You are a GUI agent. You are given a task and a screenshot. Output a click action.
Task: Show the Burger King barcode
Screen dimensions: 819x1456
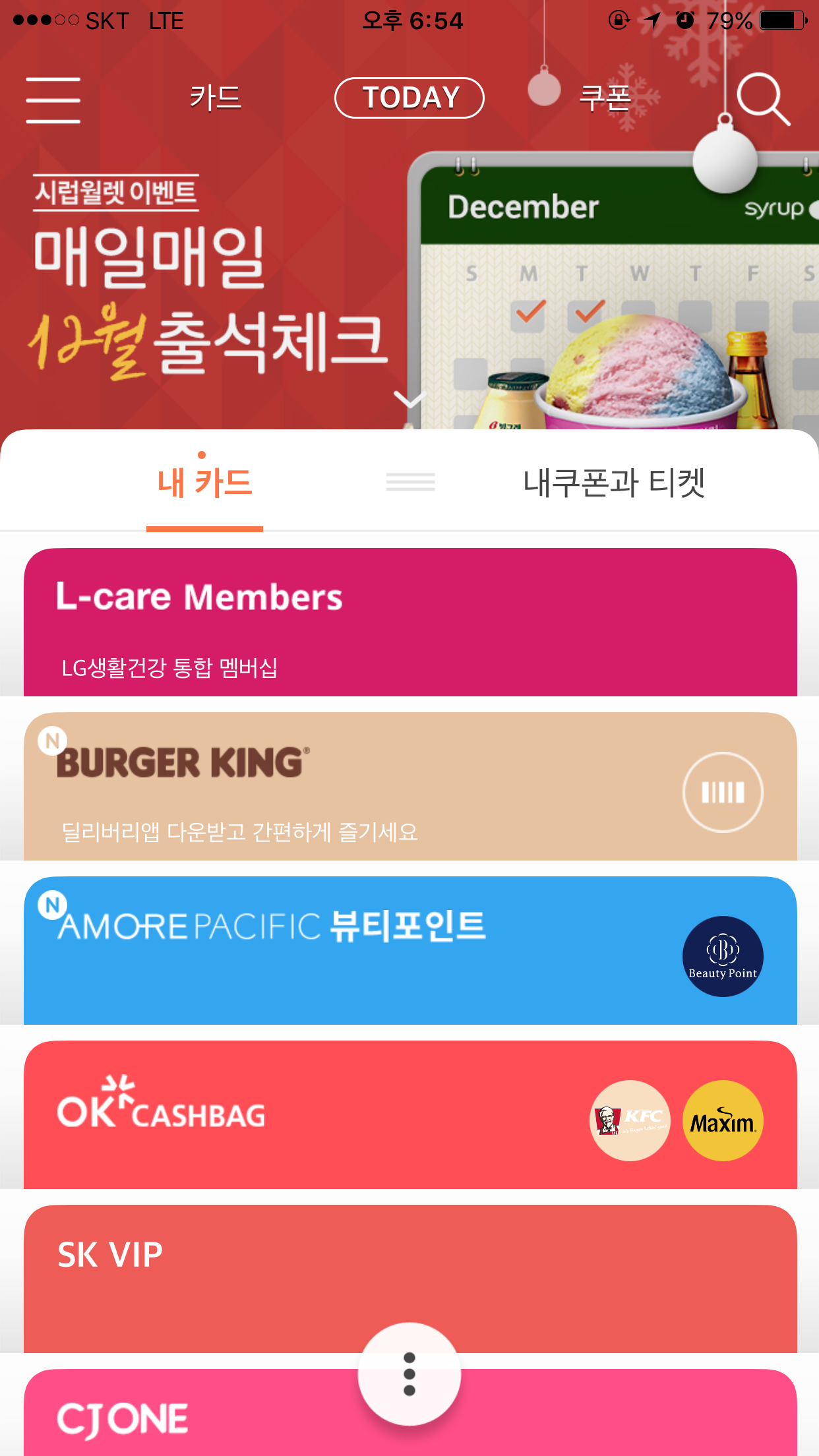coord(723,792)
